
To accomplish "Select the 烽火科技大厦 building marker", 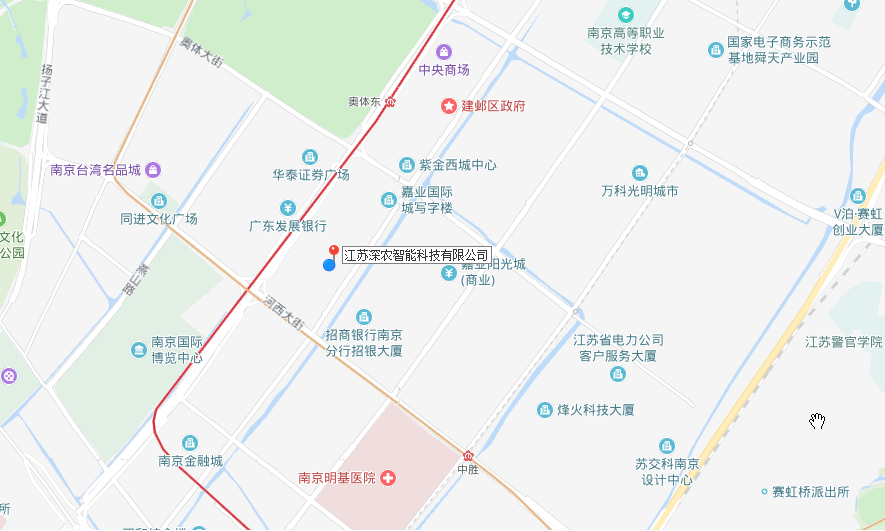I will pos(545,410).
